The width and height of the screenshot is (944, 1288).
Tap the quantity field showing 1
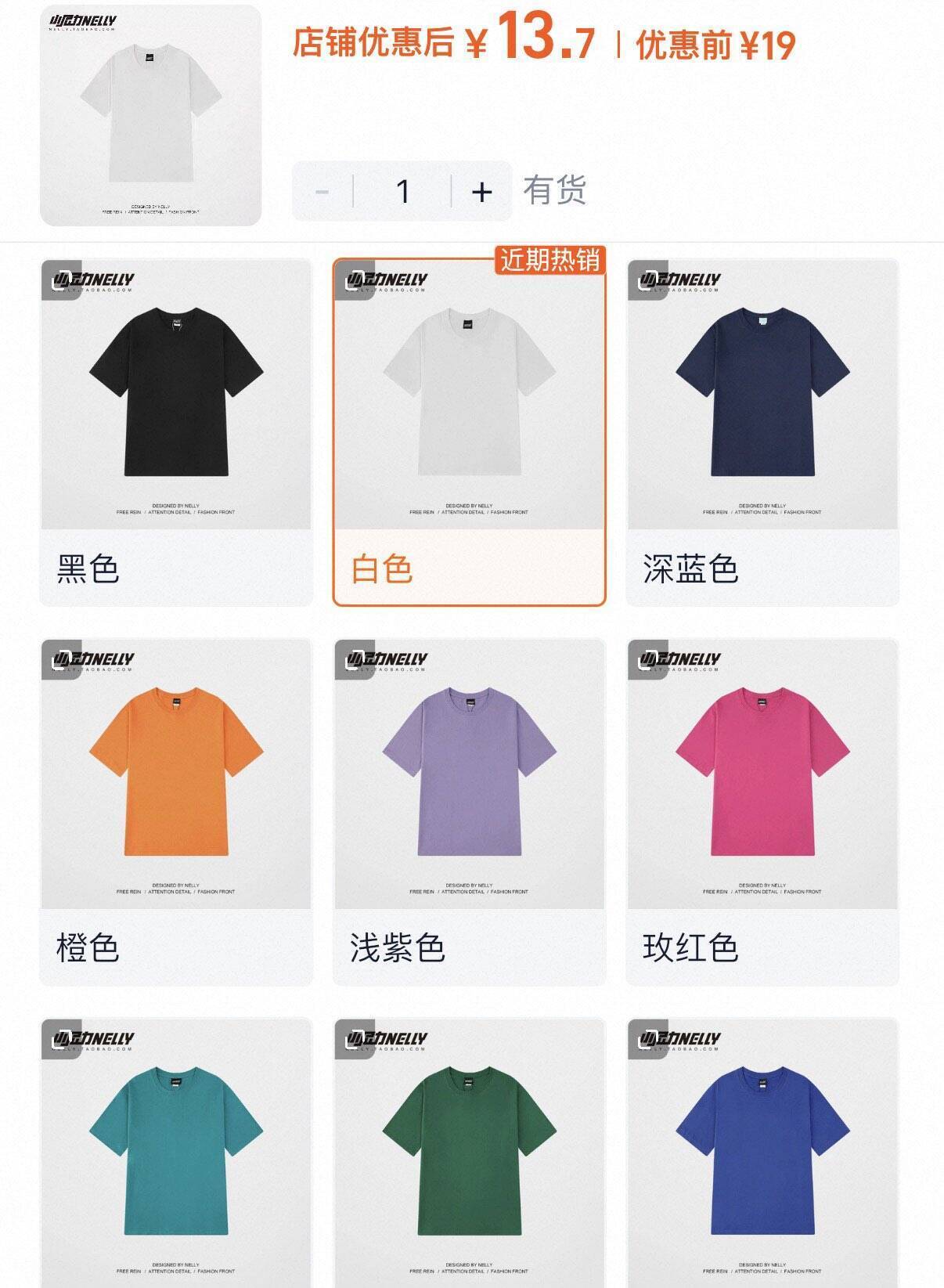click(x=402, y=191)
